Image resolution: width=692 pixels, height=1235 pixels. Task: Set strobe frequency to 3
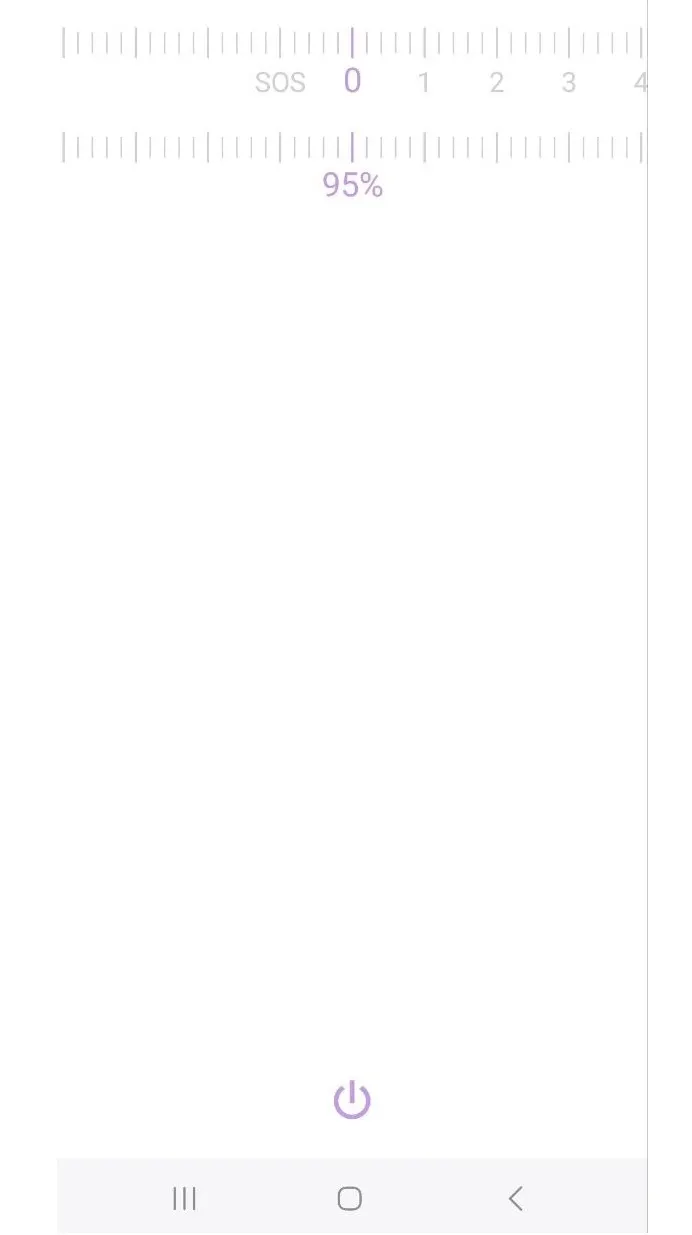click(568, 82)
